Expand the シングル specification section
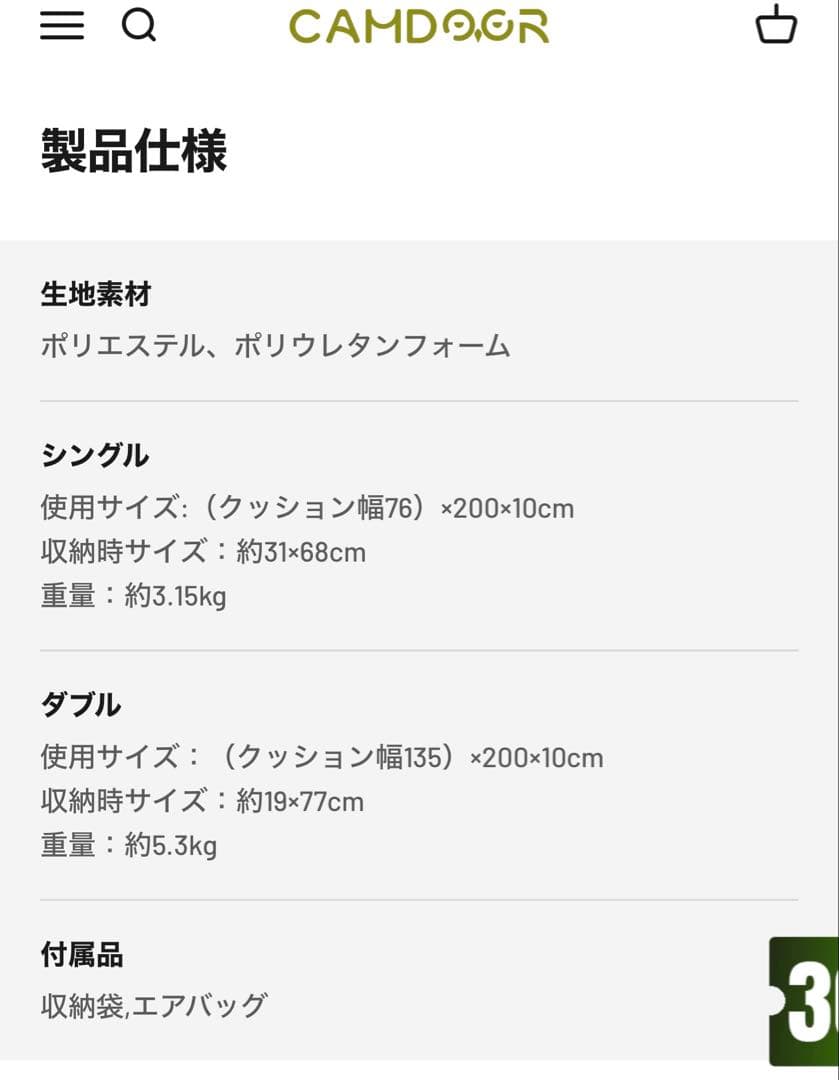Screen dimensions: 839x1080 95,455
